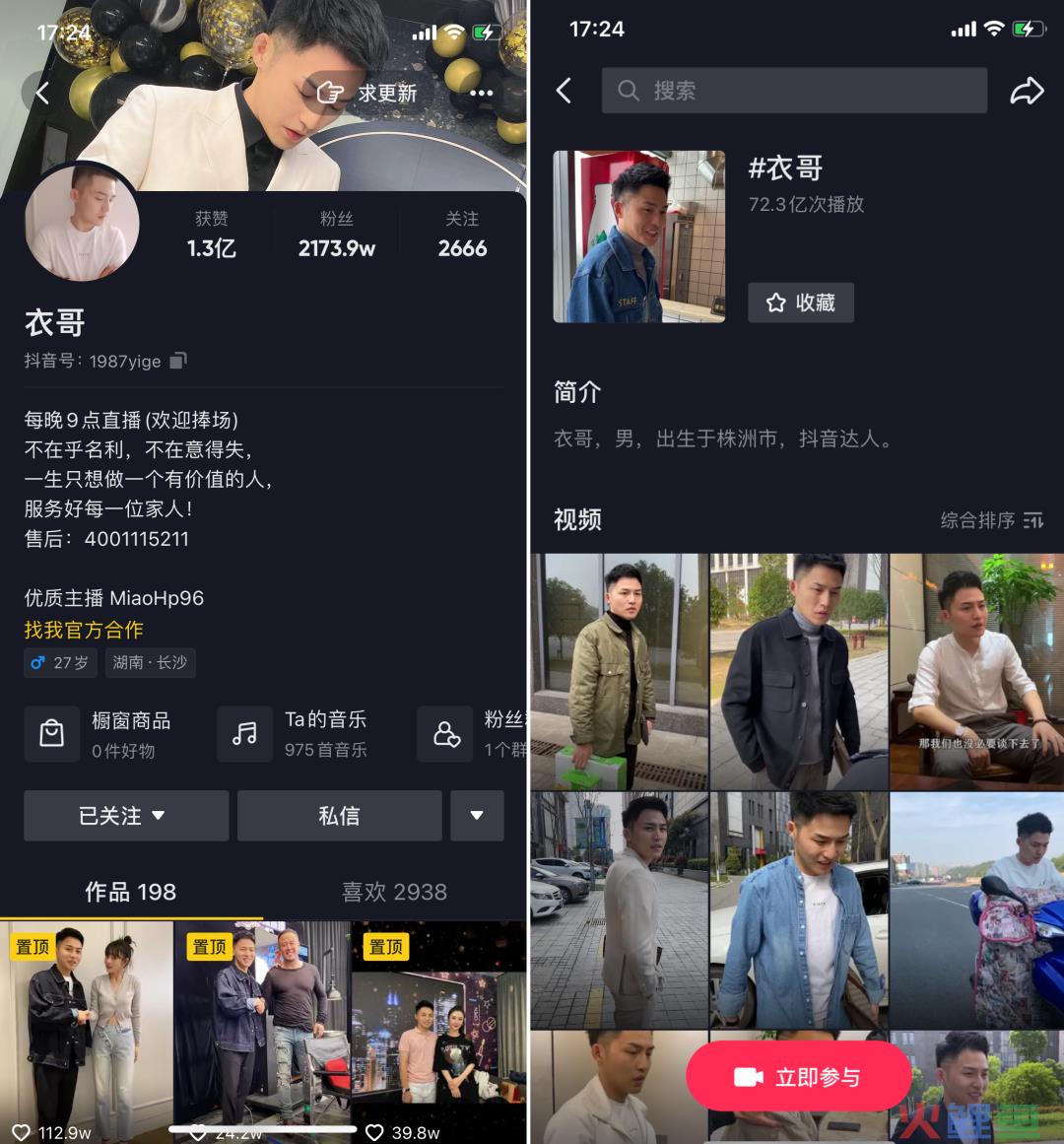Go back using the arrow beside 搜索

pos(564,92)
